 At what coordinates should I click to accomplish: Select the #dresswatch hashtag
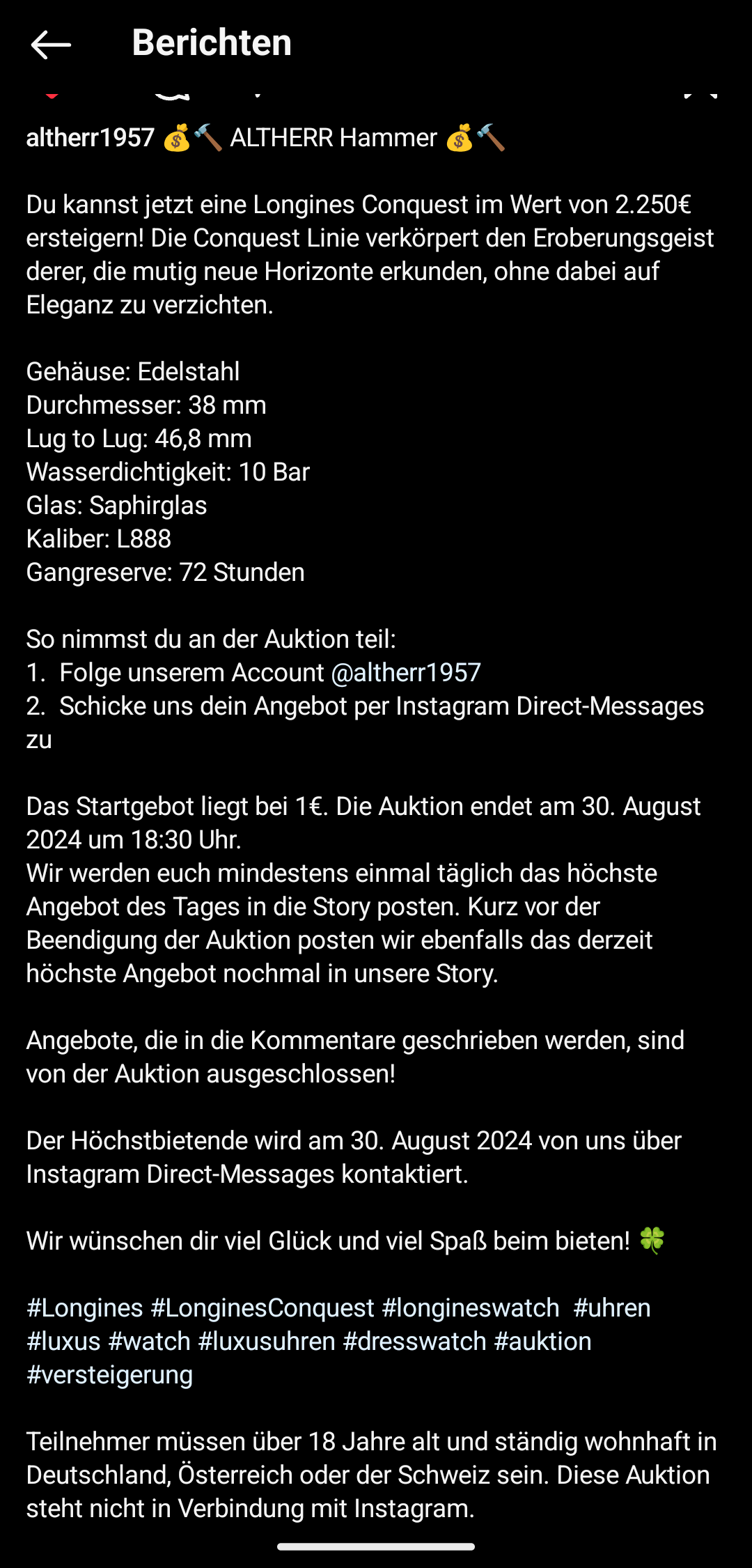point(415,1341)
